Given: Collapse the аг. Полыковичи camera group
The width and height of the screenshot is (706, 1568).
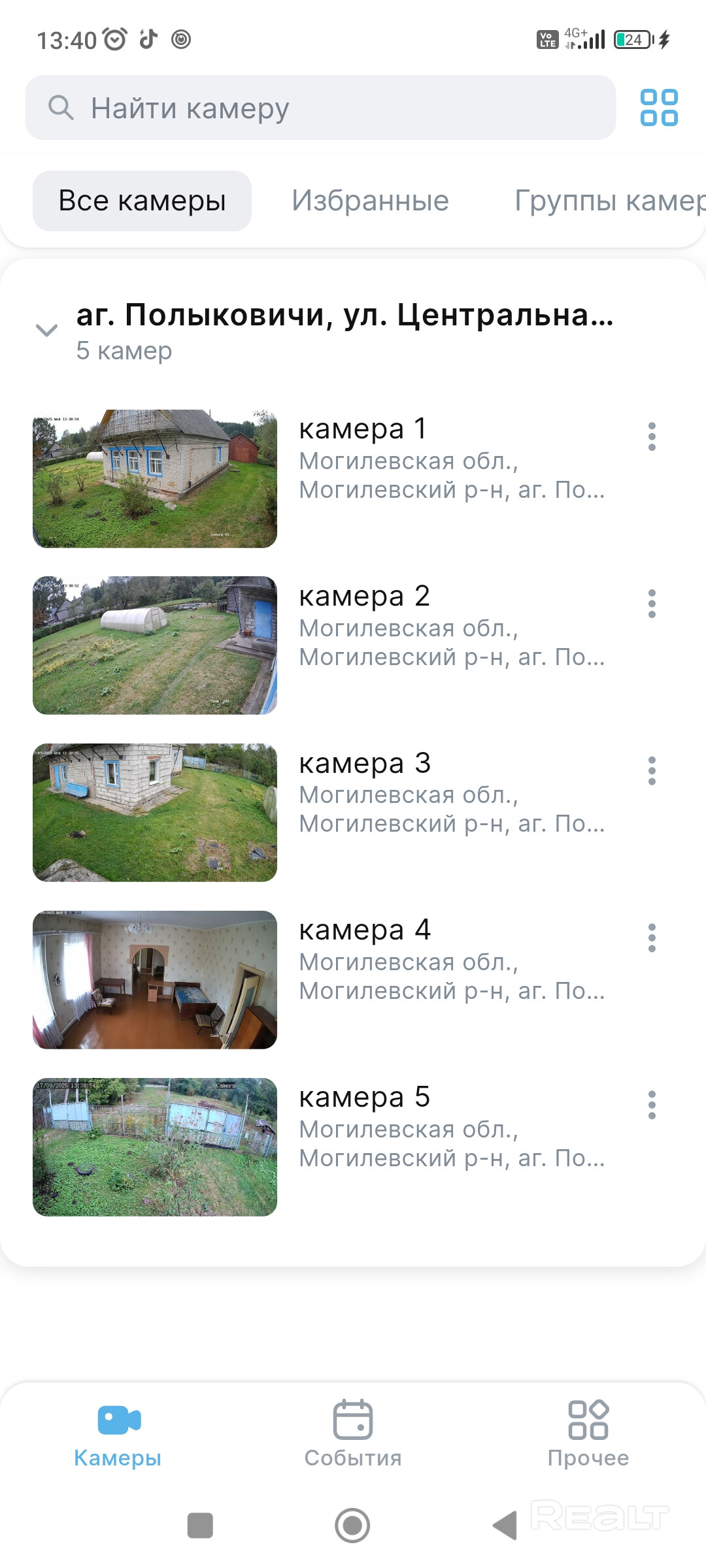Looking at the screenshot, I should point(46,331).
